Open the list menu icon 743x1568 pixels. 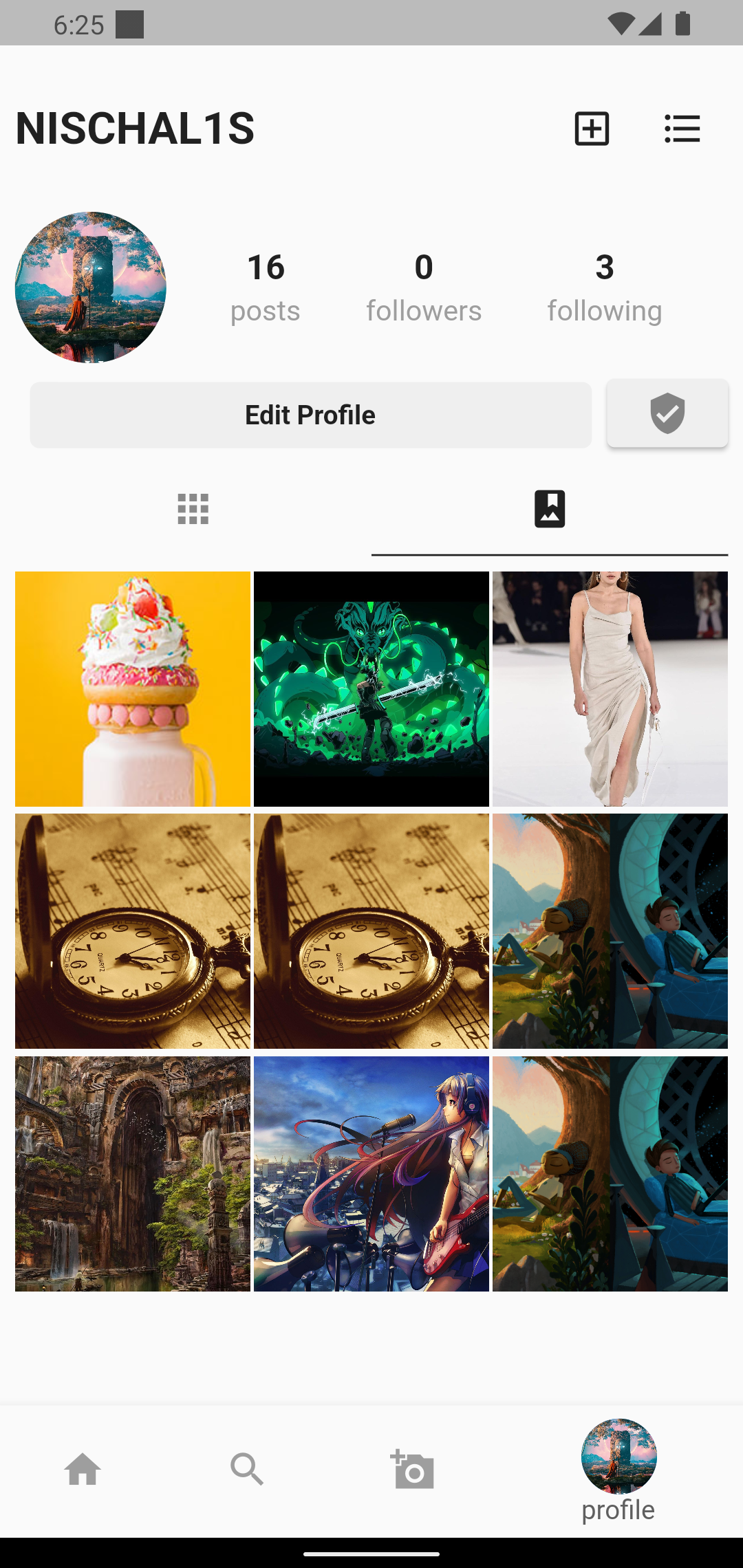click(682, 129)
